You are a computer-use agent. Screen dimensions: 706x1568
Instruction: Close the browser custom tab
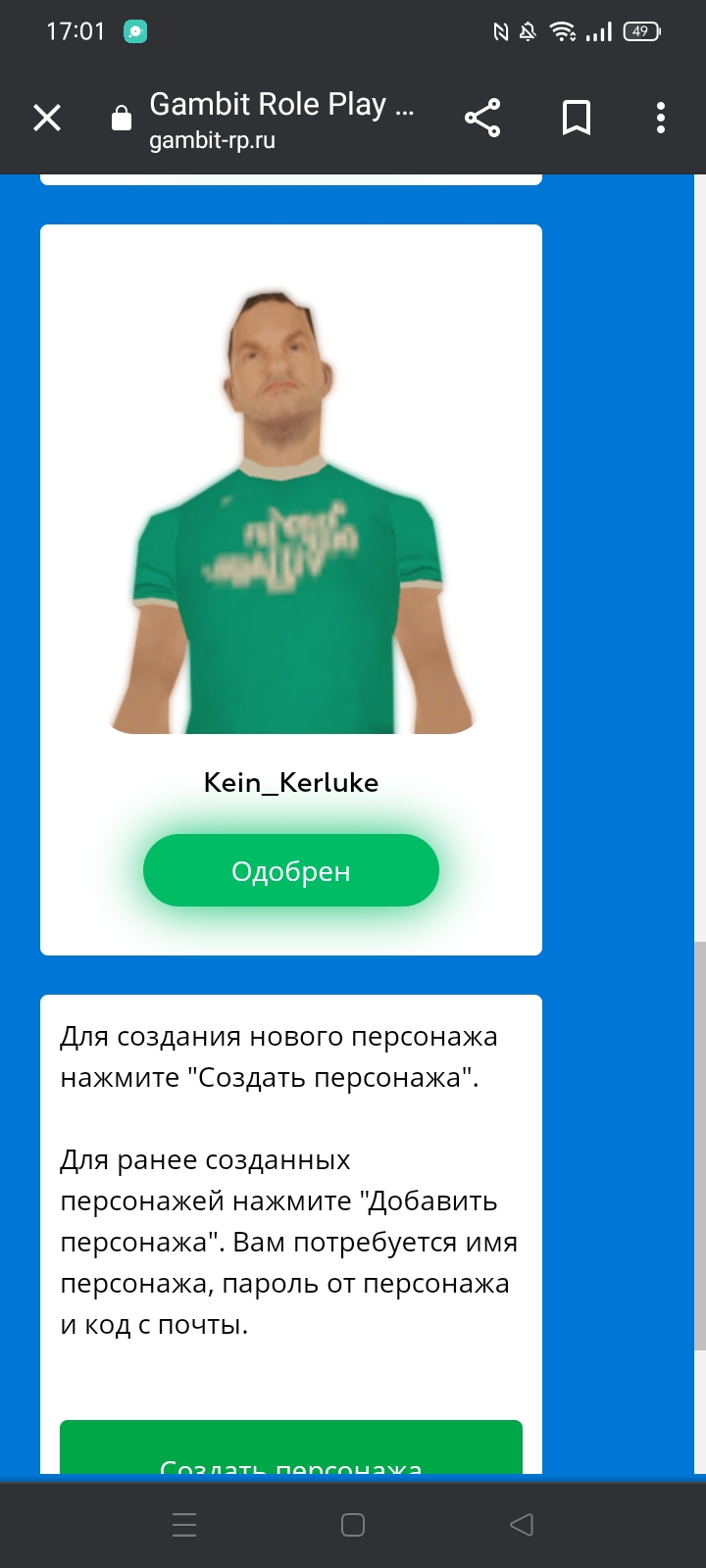pos(47,119)
